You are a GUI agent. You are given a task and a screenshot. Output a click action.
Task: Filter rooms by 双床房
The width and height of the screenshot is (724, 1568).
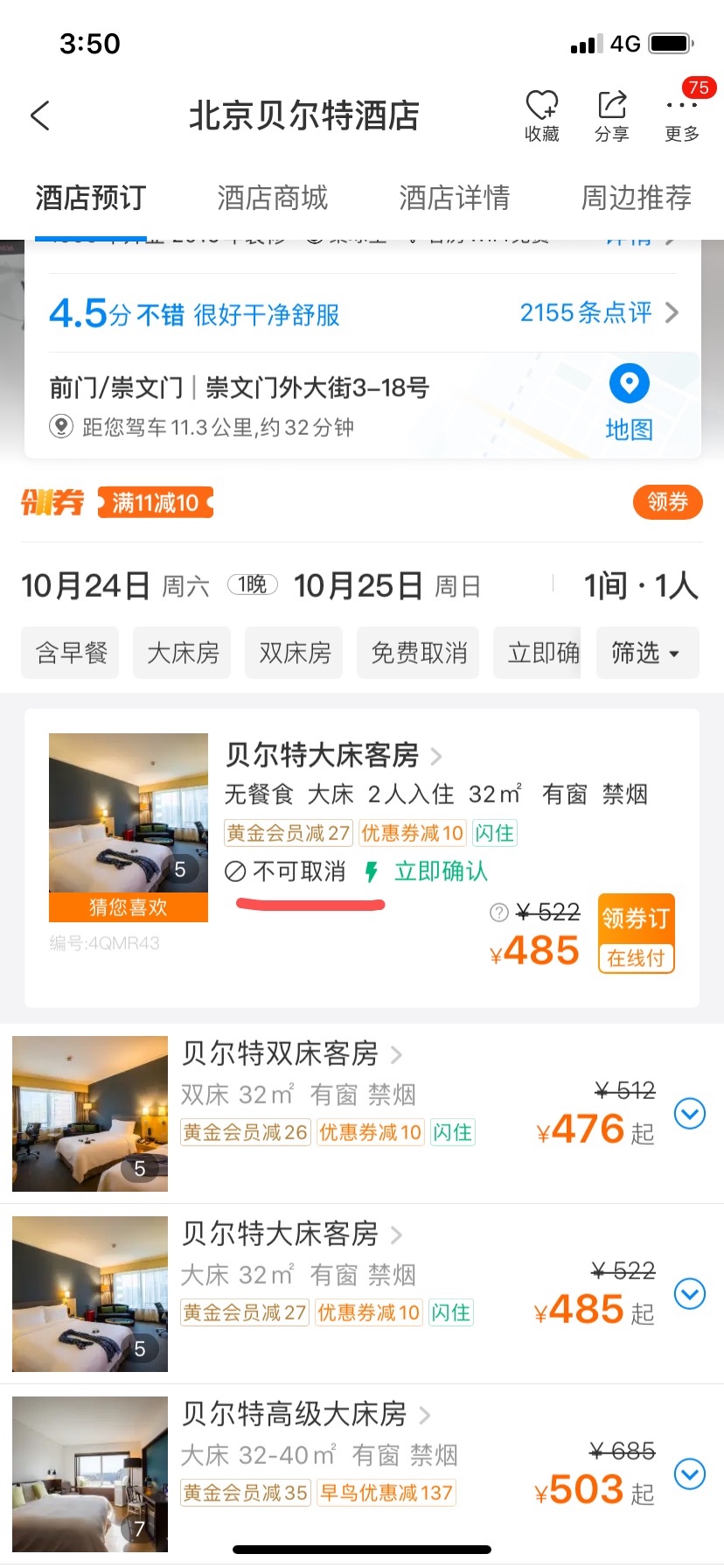pyautogui.click(x=296, y=653)
